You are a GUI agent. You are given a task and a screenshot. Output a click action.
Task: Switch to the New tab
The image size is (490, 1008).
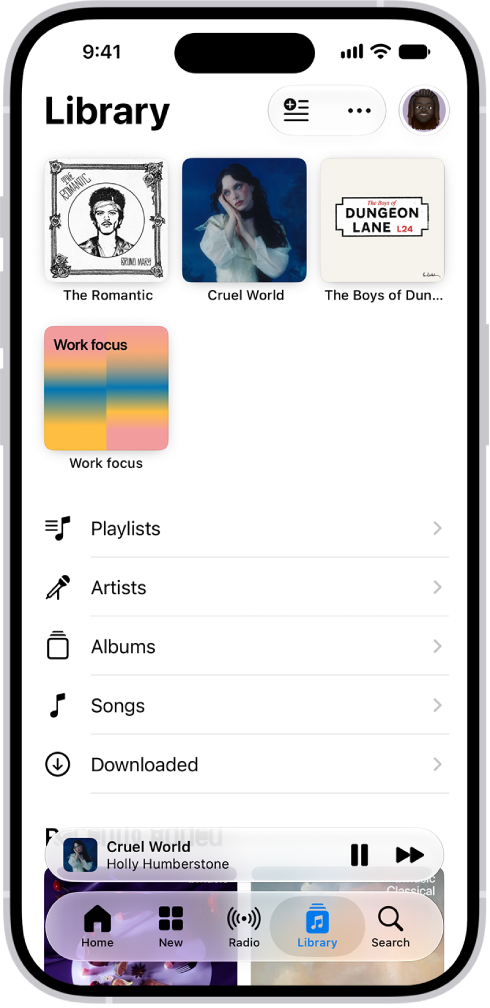tap(170, 926)
